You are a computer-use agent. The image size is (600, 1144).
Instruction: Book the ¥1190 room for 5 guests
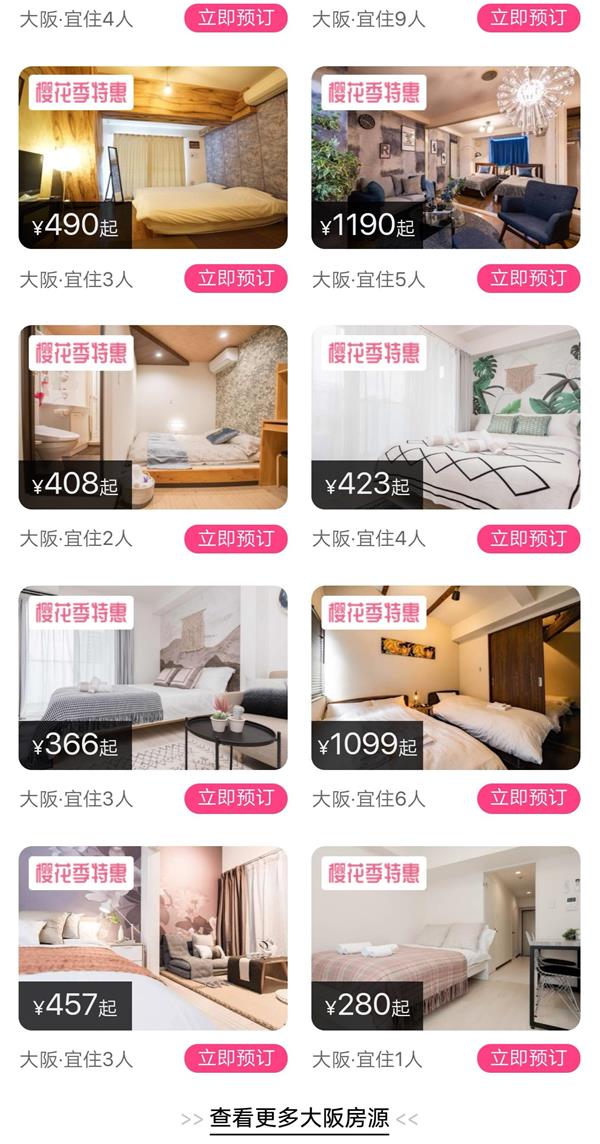(x=528, y=278)
